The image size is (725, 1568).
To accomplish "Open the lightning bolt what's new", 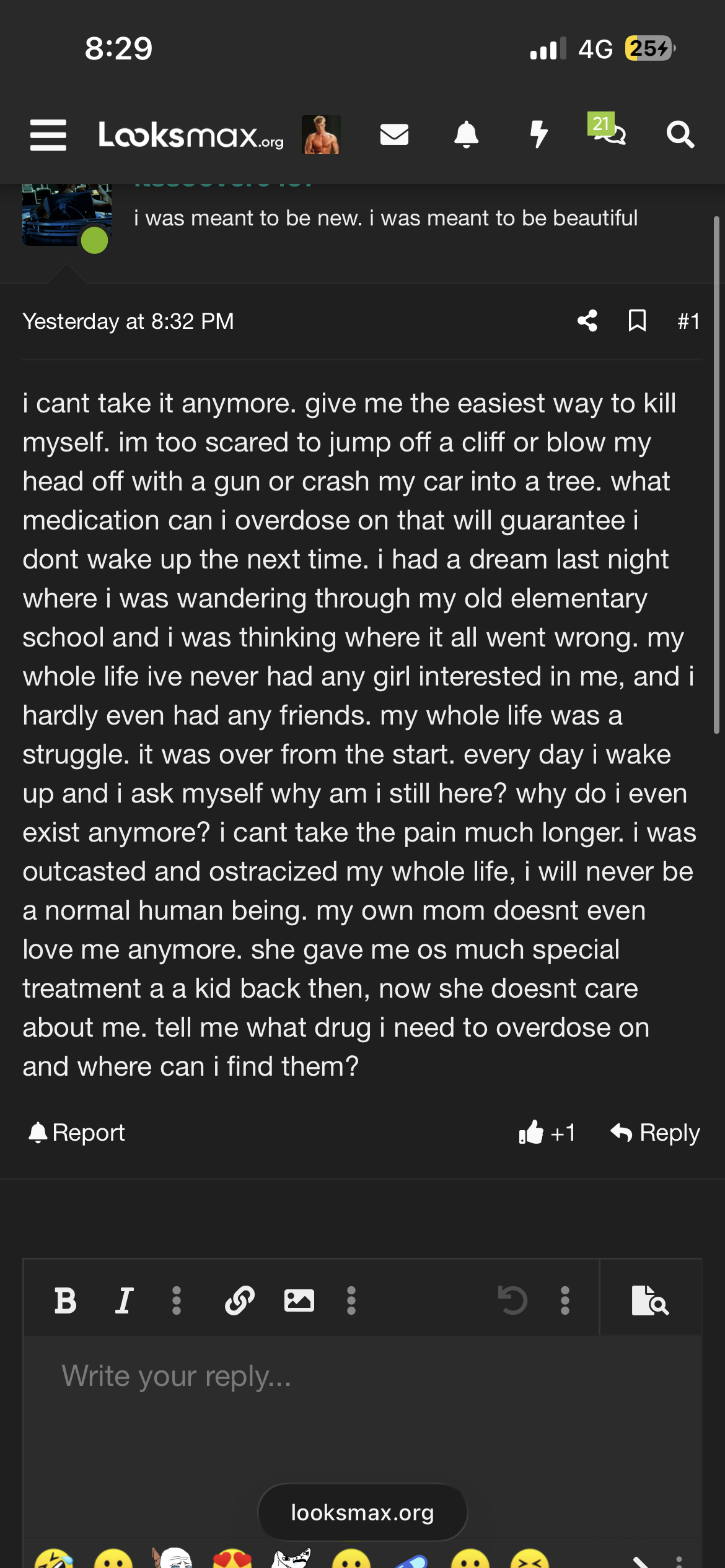I will 539,134.
